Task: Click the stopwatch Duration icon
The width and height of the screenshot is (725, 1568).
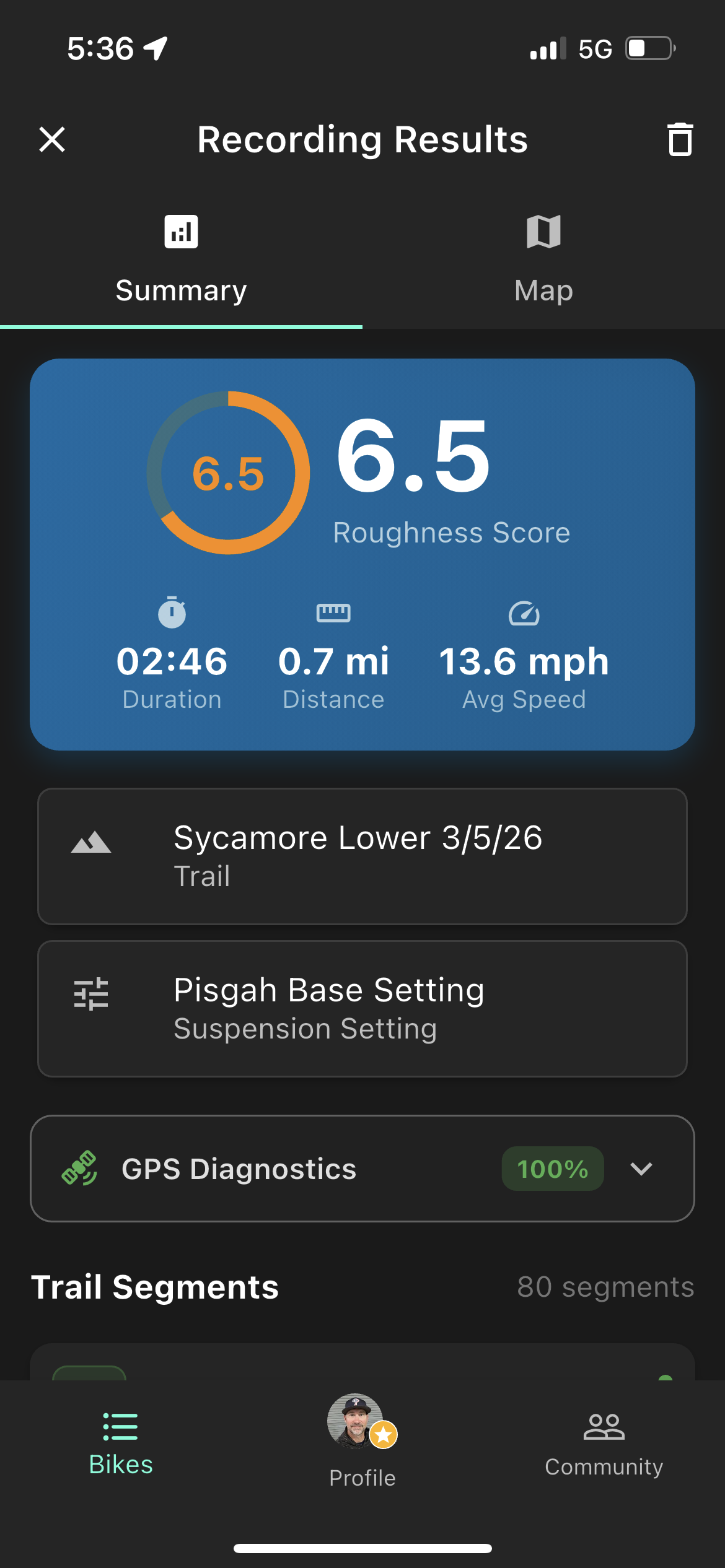Action: [172, 614]
